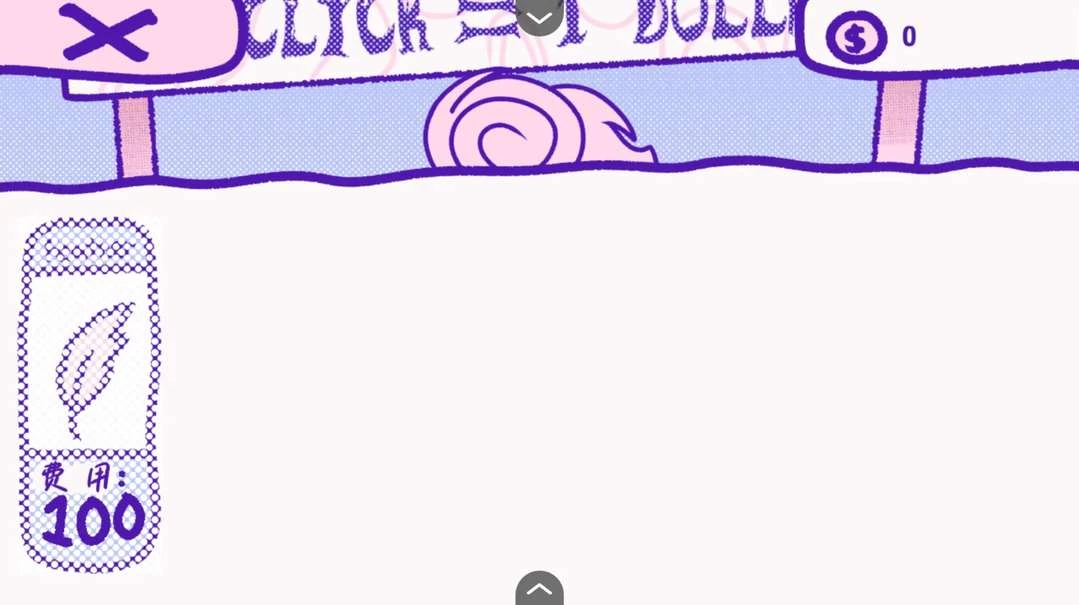1079x605 pixels.
Task: Close the shop with the X button
Action: (108, 32)
